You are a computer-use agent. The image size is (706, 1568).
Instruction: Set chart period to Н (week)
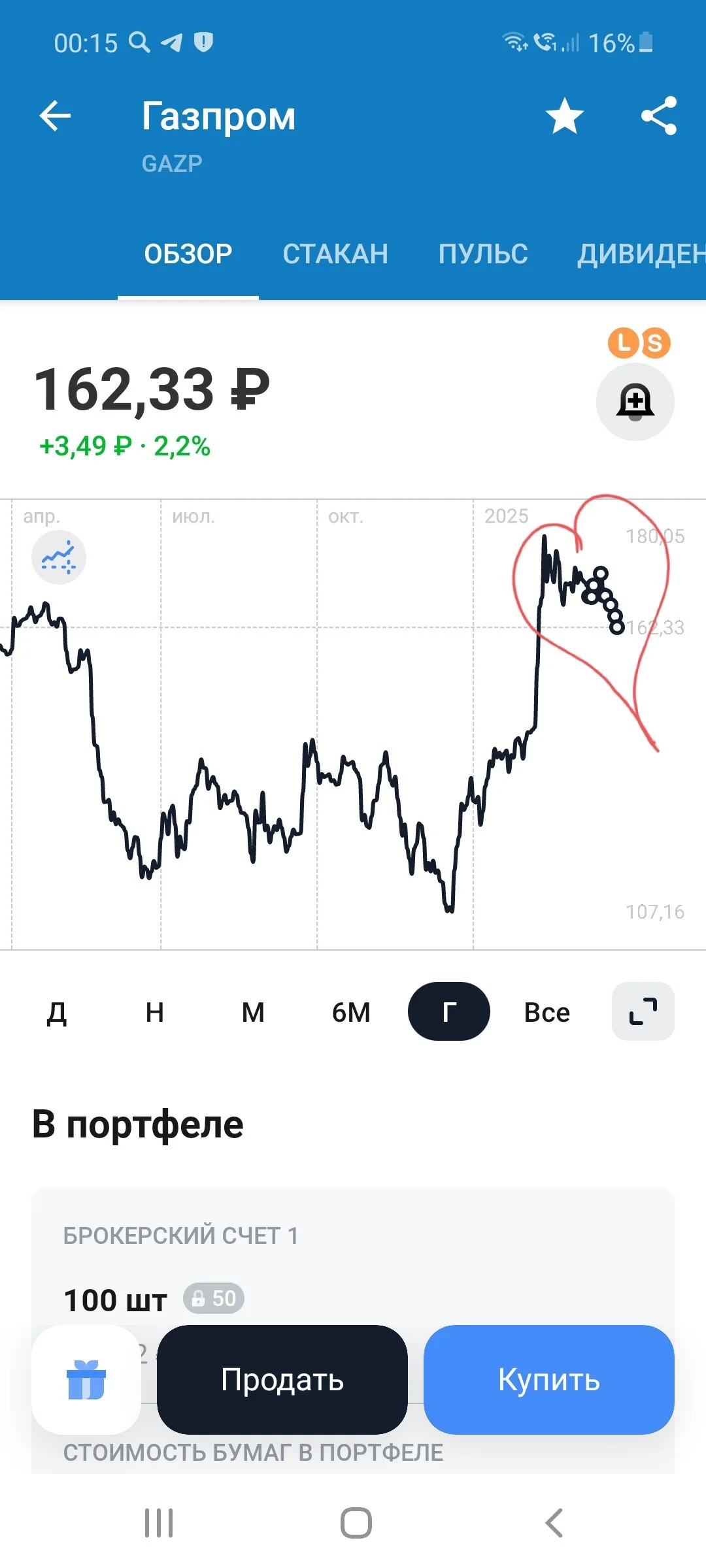pyautogui.click(x=155, y=1012)
